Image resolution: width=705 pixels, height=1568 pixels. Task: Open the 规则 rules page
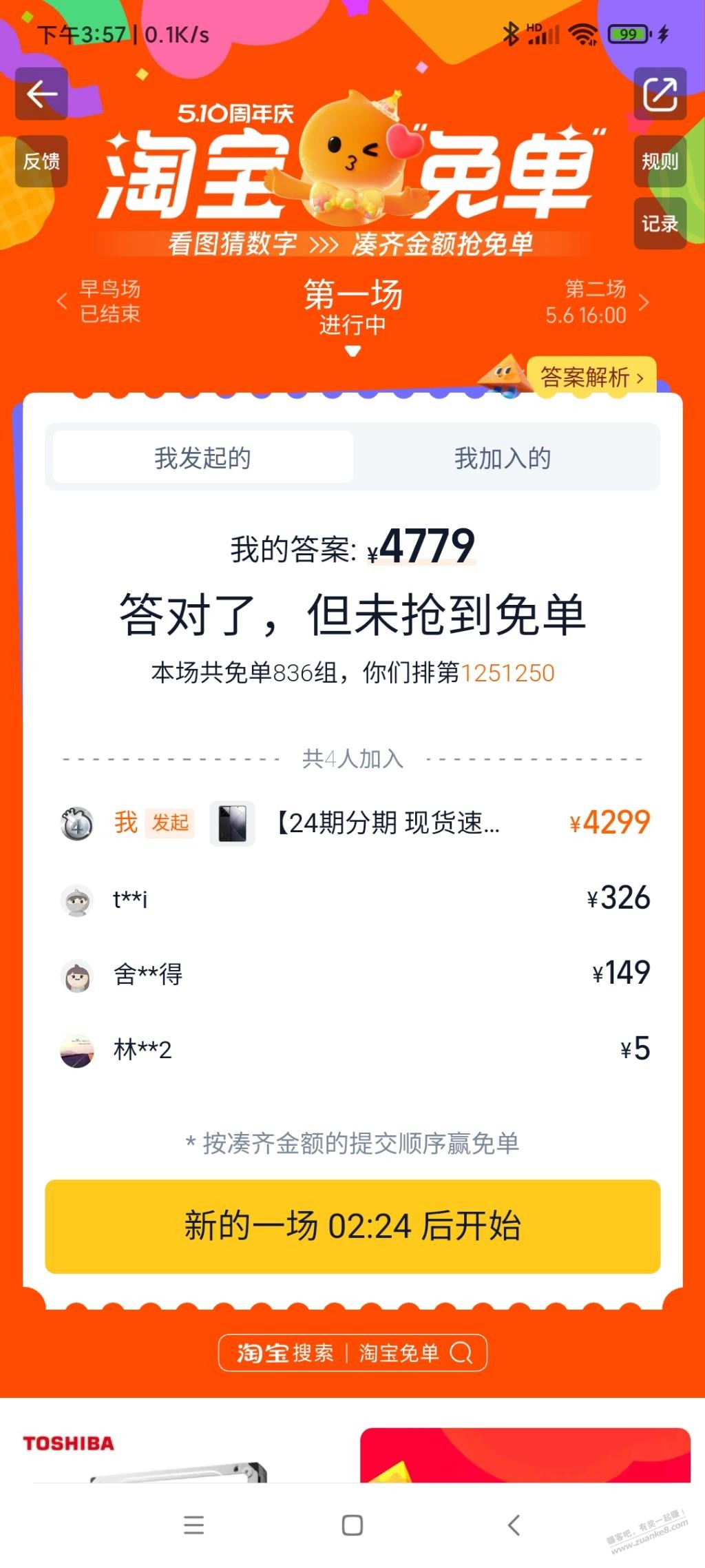660,162
